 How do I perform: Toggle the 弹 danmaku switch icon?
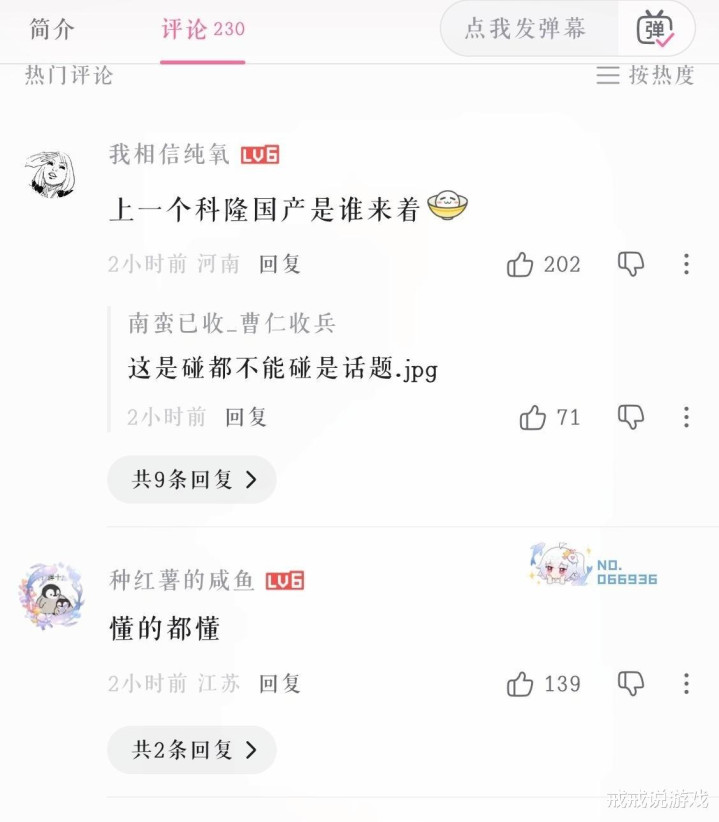(x=655, y=29)
